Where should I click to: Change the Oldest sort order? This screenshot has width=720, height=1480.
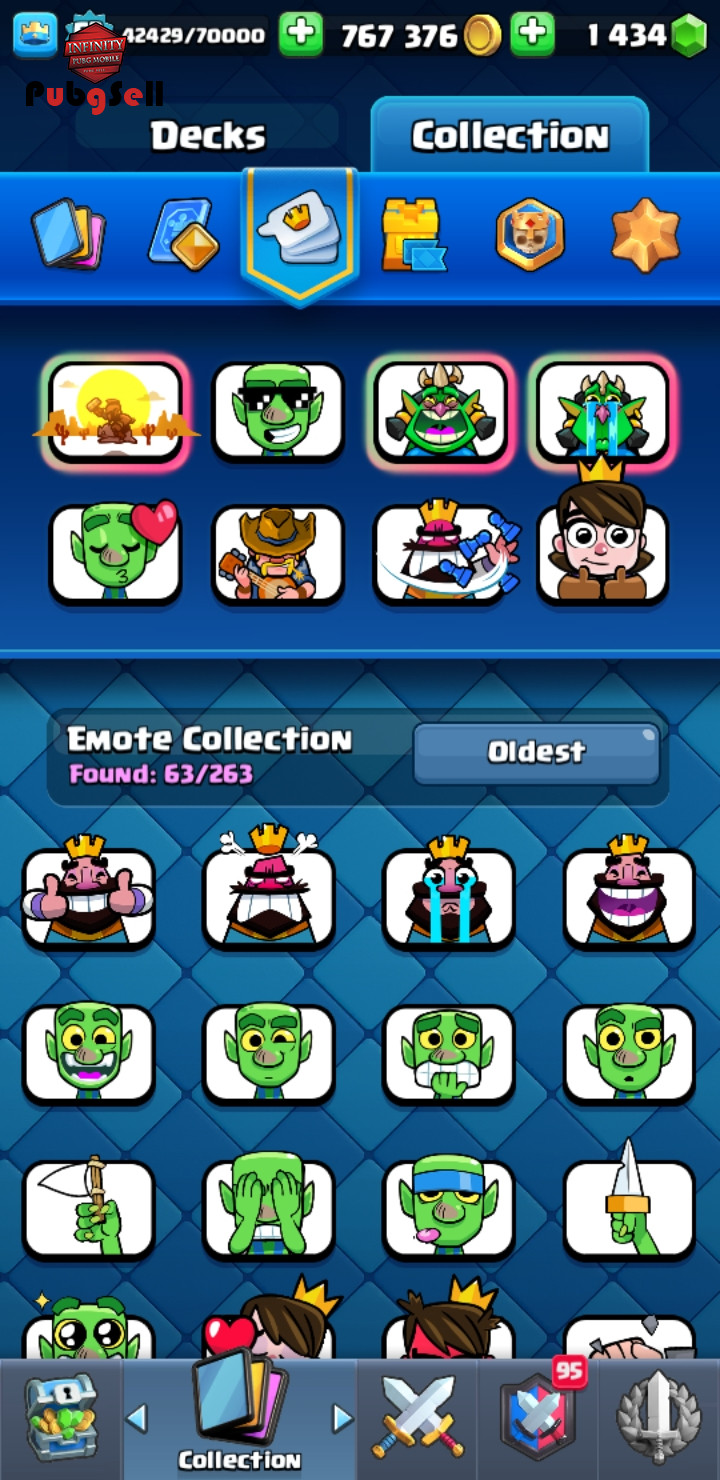tap(537, 752)
